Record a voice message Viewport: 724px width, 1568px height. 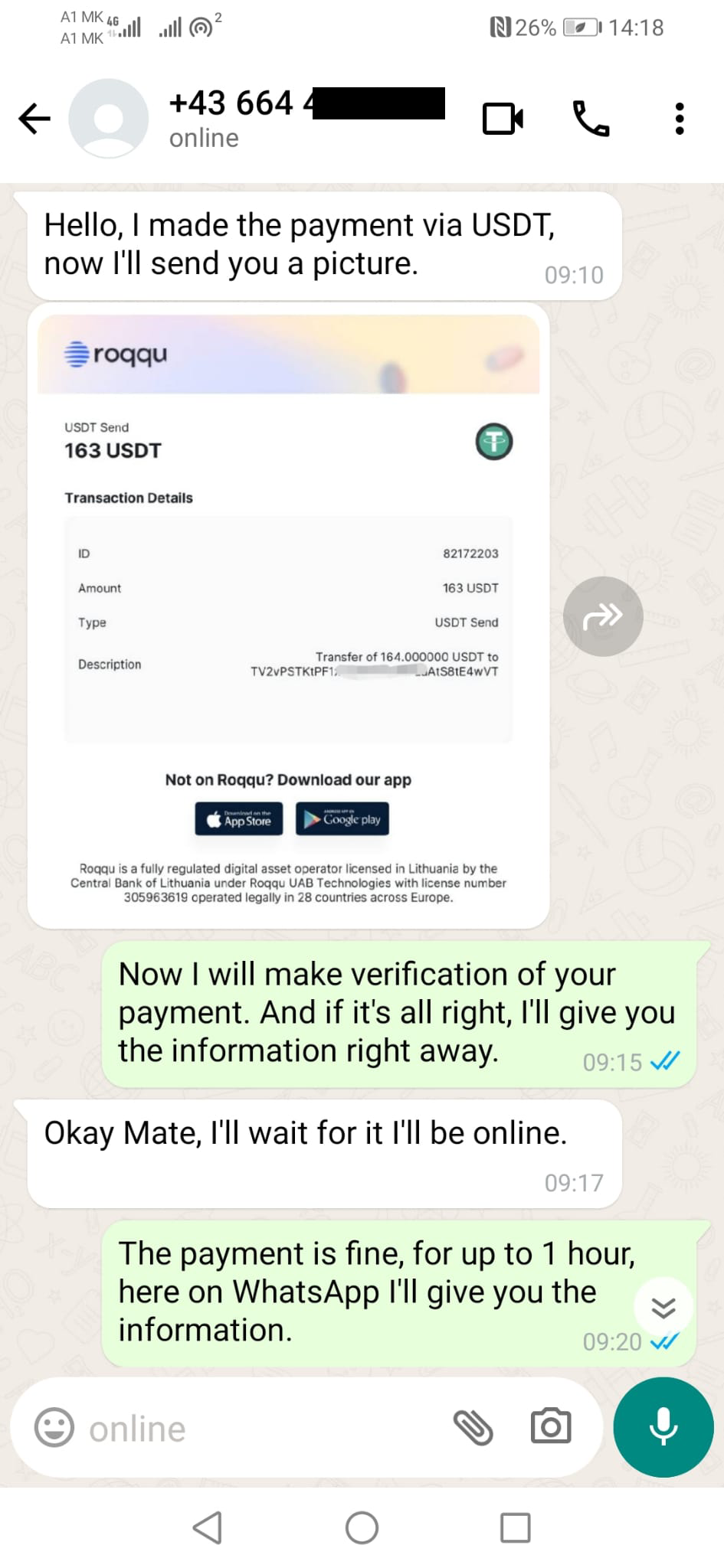pyautogui.click(x=663, y=1427)
